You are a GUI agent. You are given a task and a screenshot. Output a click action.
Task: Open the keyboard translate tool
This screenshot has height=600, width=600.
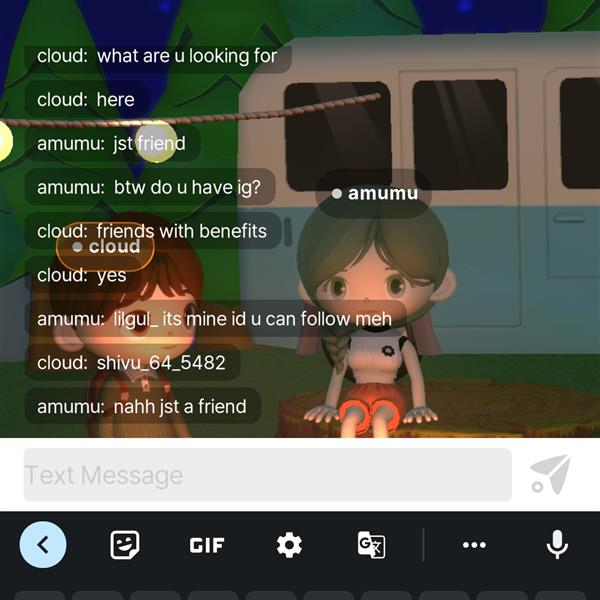(x=371, y=545)
